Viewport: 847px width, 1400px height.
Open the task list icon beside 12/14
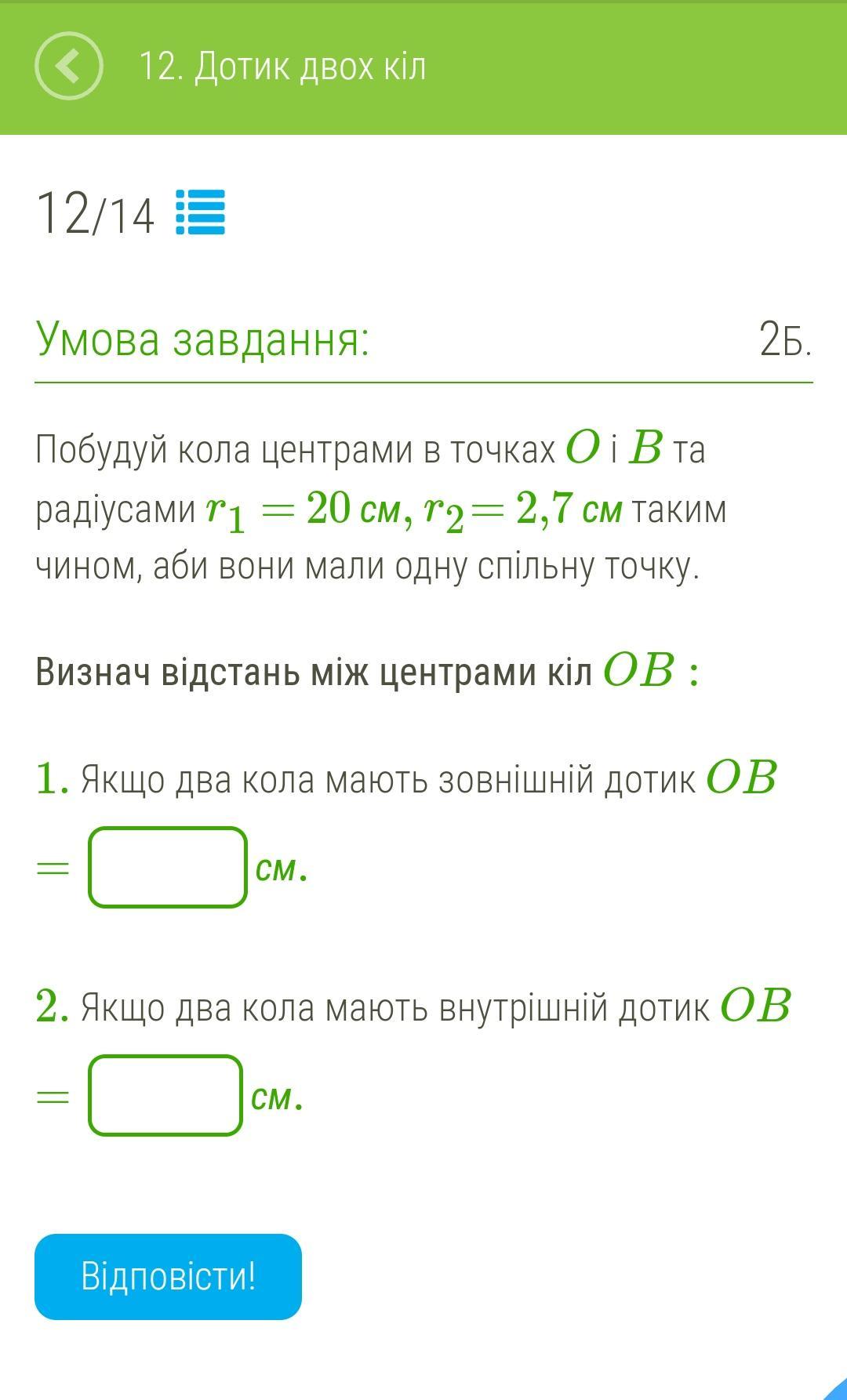pyautogui.click(x=201, y=212)
